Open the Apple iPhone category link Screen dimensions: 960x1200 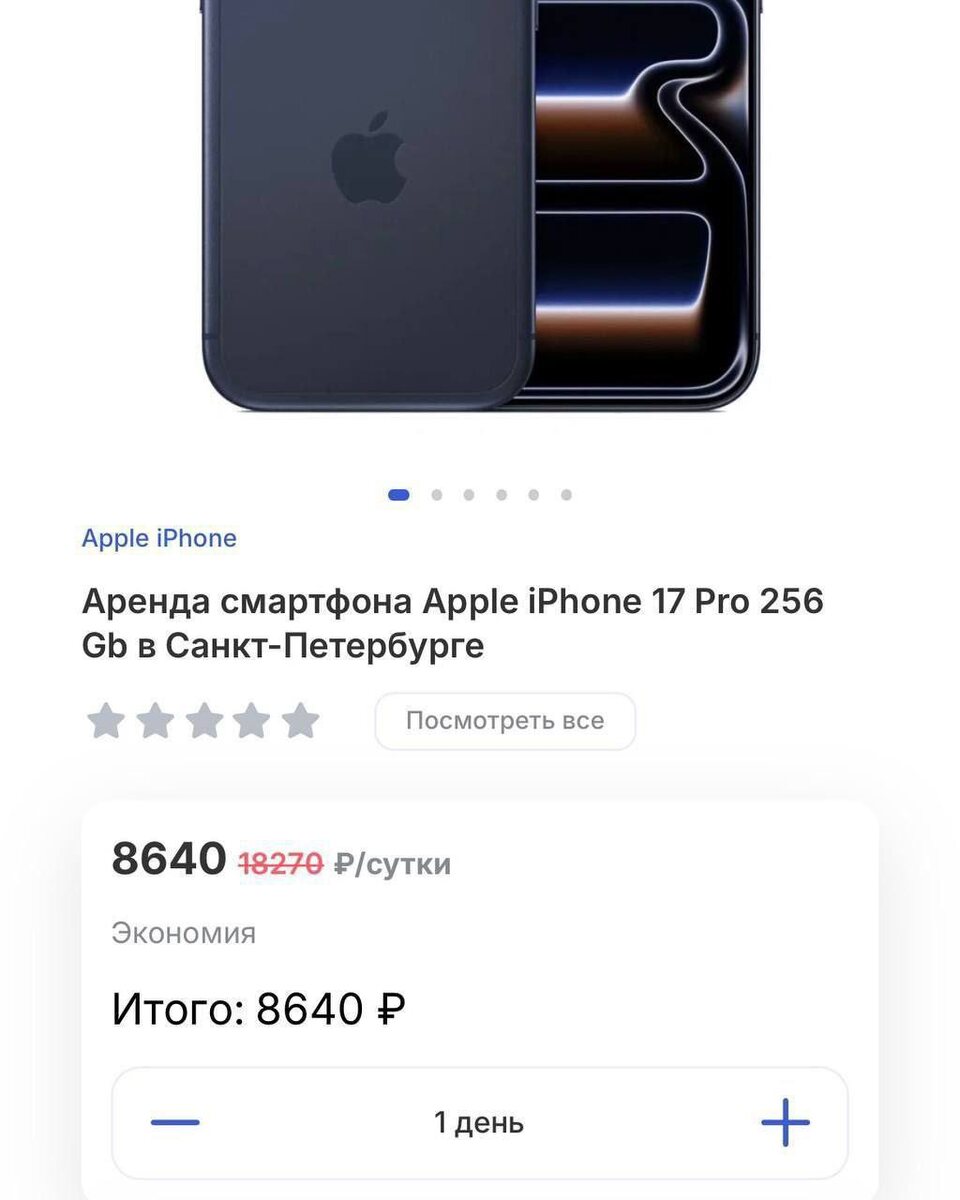point(159,538)
